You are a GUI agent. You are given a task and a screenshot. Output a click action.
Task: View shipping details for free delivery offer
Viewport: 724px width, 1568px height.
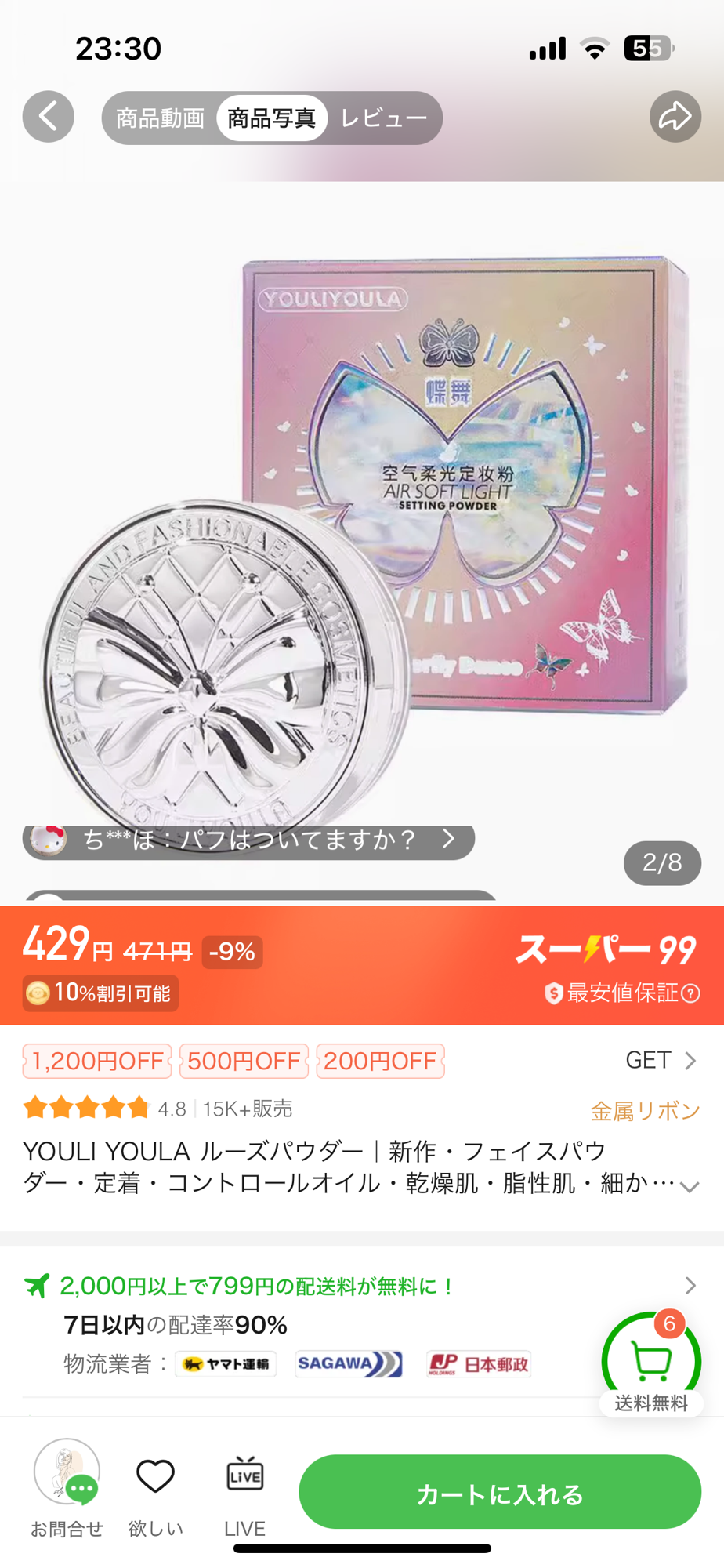point(690,1286)
